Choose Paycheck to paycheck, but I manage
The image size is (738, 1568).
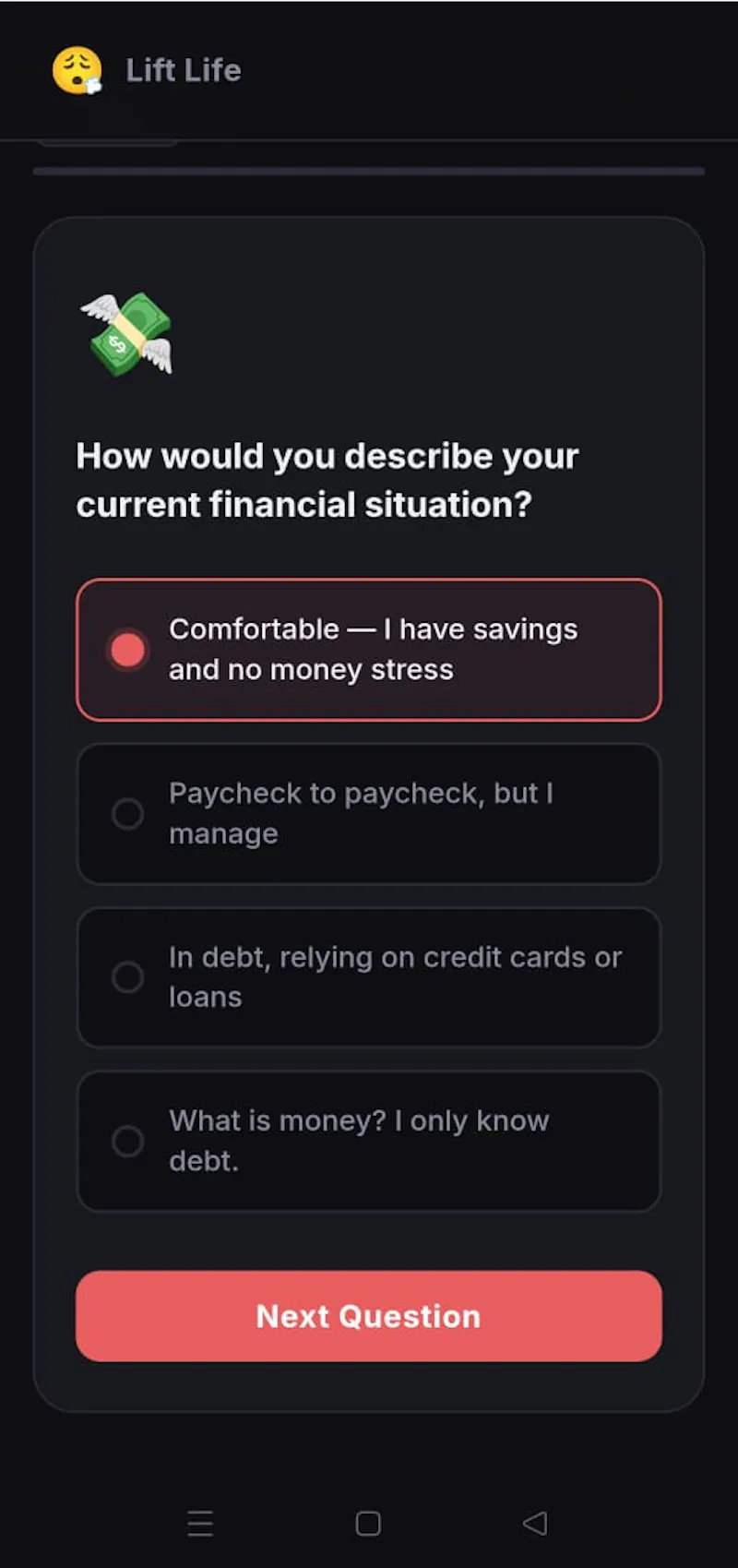pyautogui.click(x=369, y=814)
